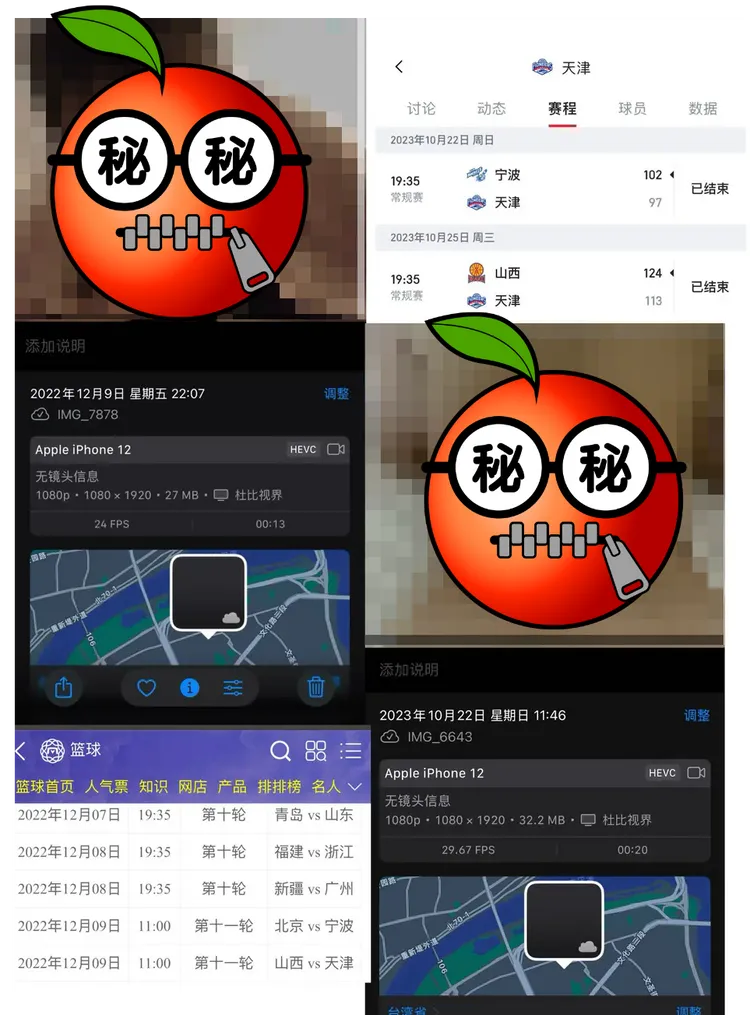Tap the Share icon below the map
Viewport: 750px width, 1015px height.
pos(64,688)
